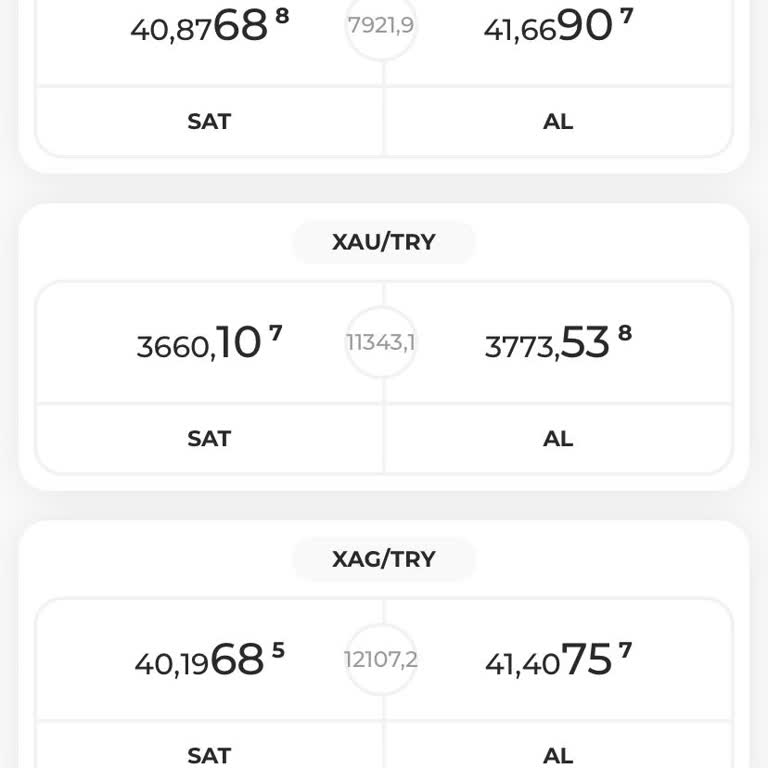
Task: Select AL under the 41,6690 price
Action: (558, 121)
